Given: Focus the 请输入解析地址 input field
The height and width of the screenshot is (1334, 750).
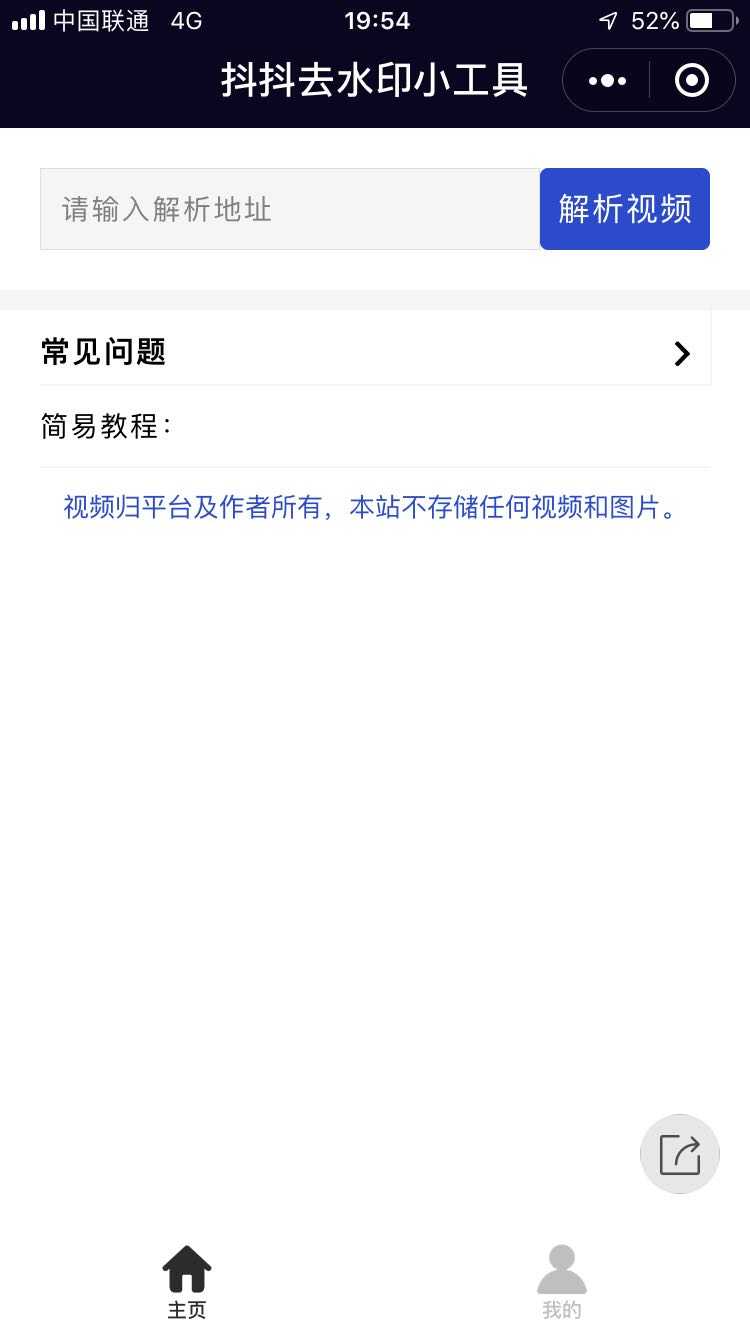Looking at the screenshot, I should (290, 209).
